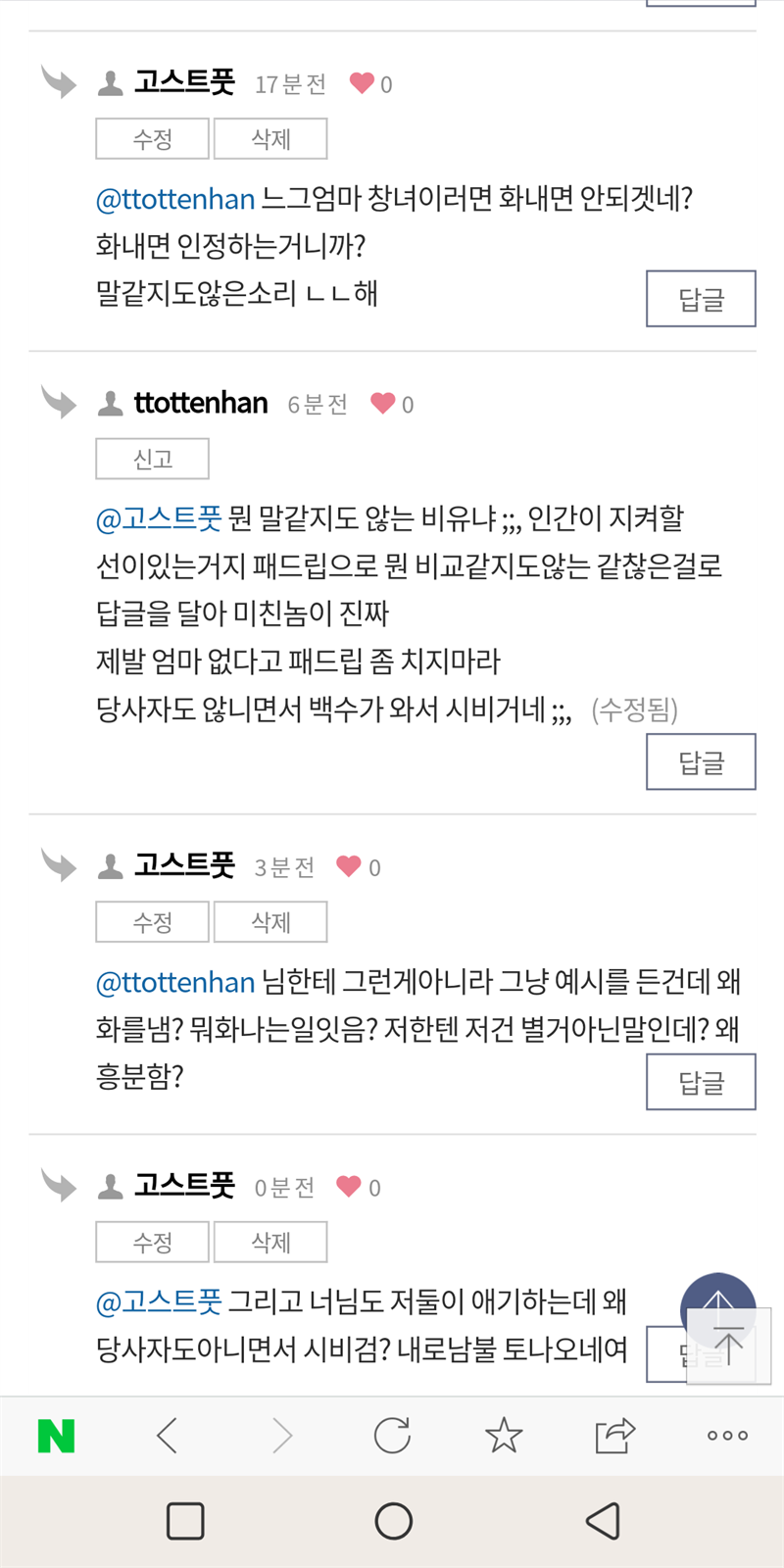This screenshot has width=784, height=1568.
Task: Go back with the browser back arrow
Action: pyautogui.click(x=168, y=1436)
